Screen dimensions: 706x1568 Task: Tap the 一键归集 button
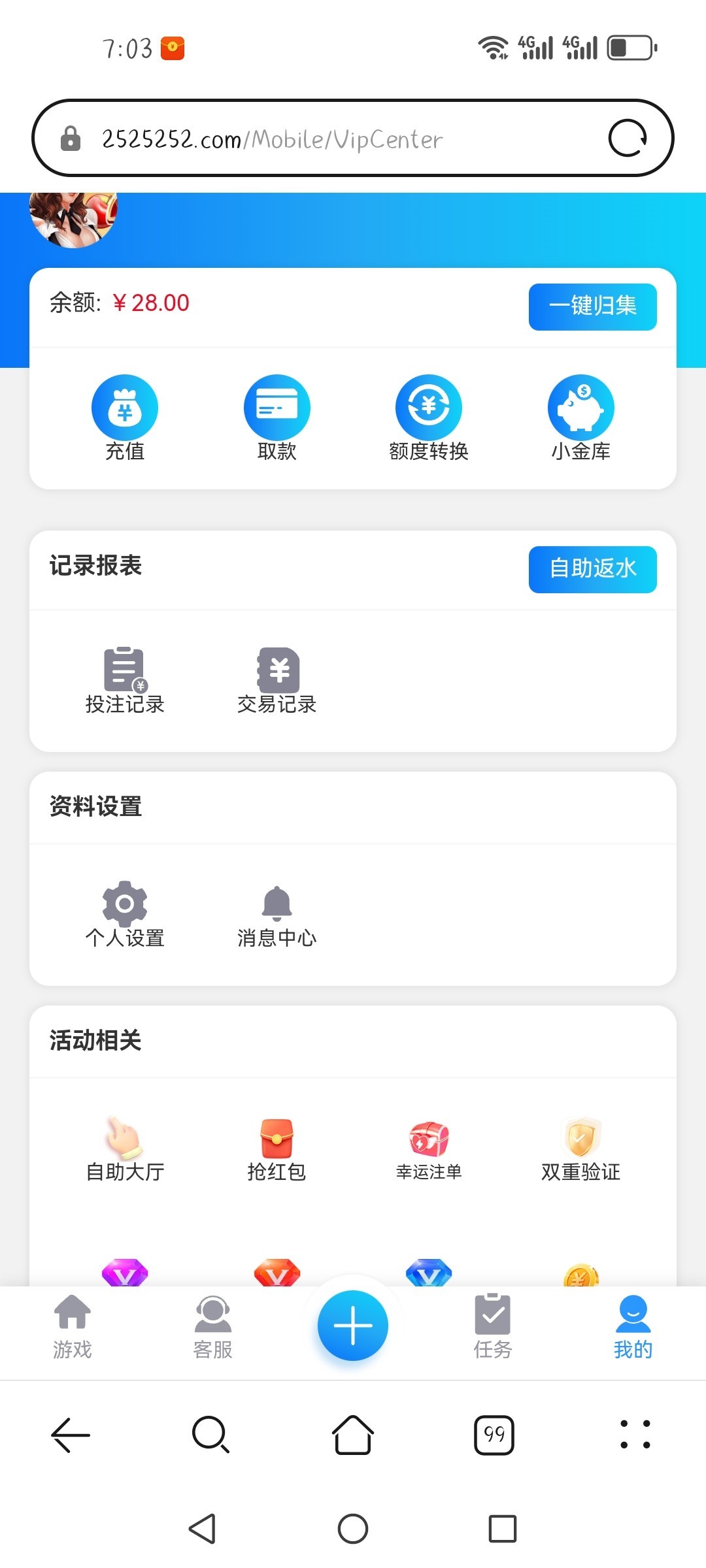(x=592, y=306)
